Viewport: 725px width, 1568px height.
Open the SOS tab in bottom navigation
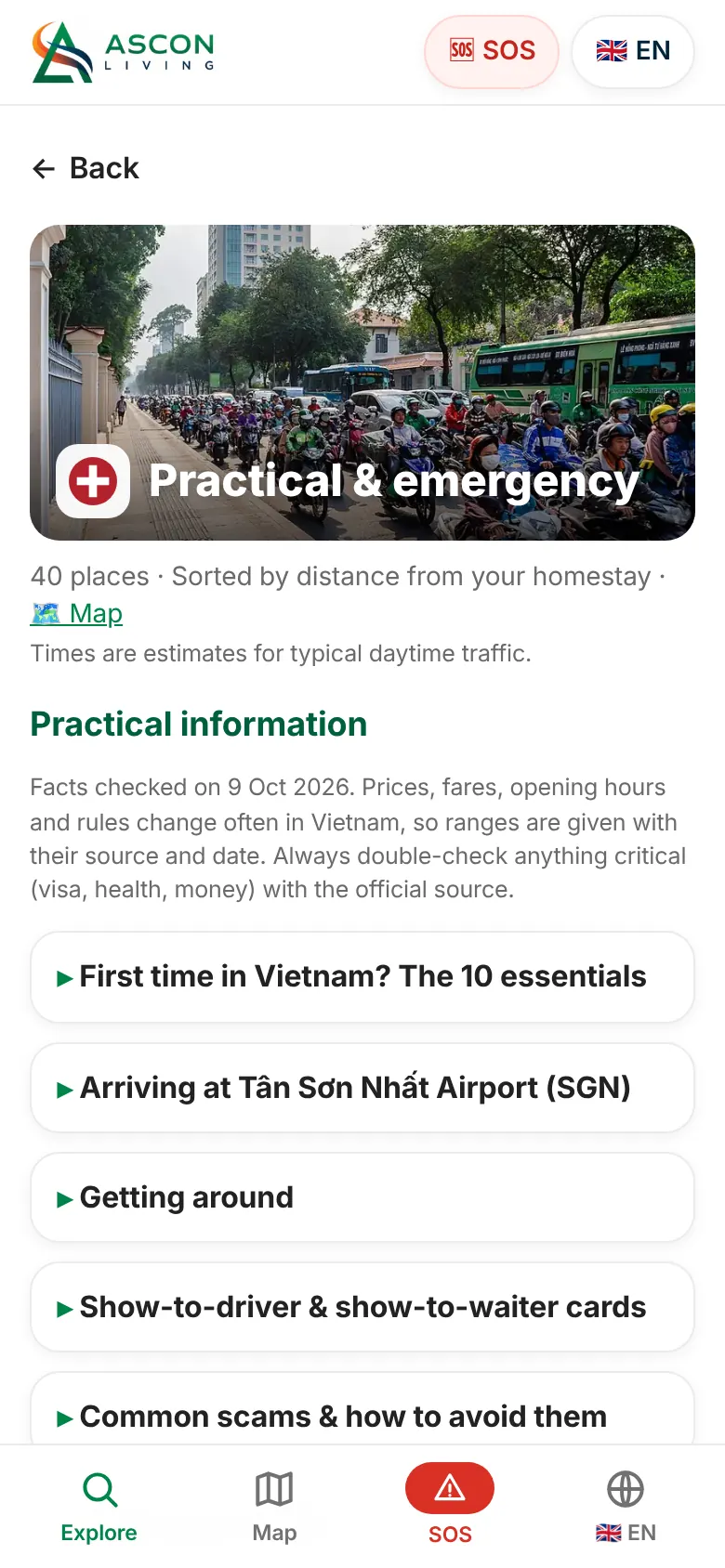click(450, 1506)
